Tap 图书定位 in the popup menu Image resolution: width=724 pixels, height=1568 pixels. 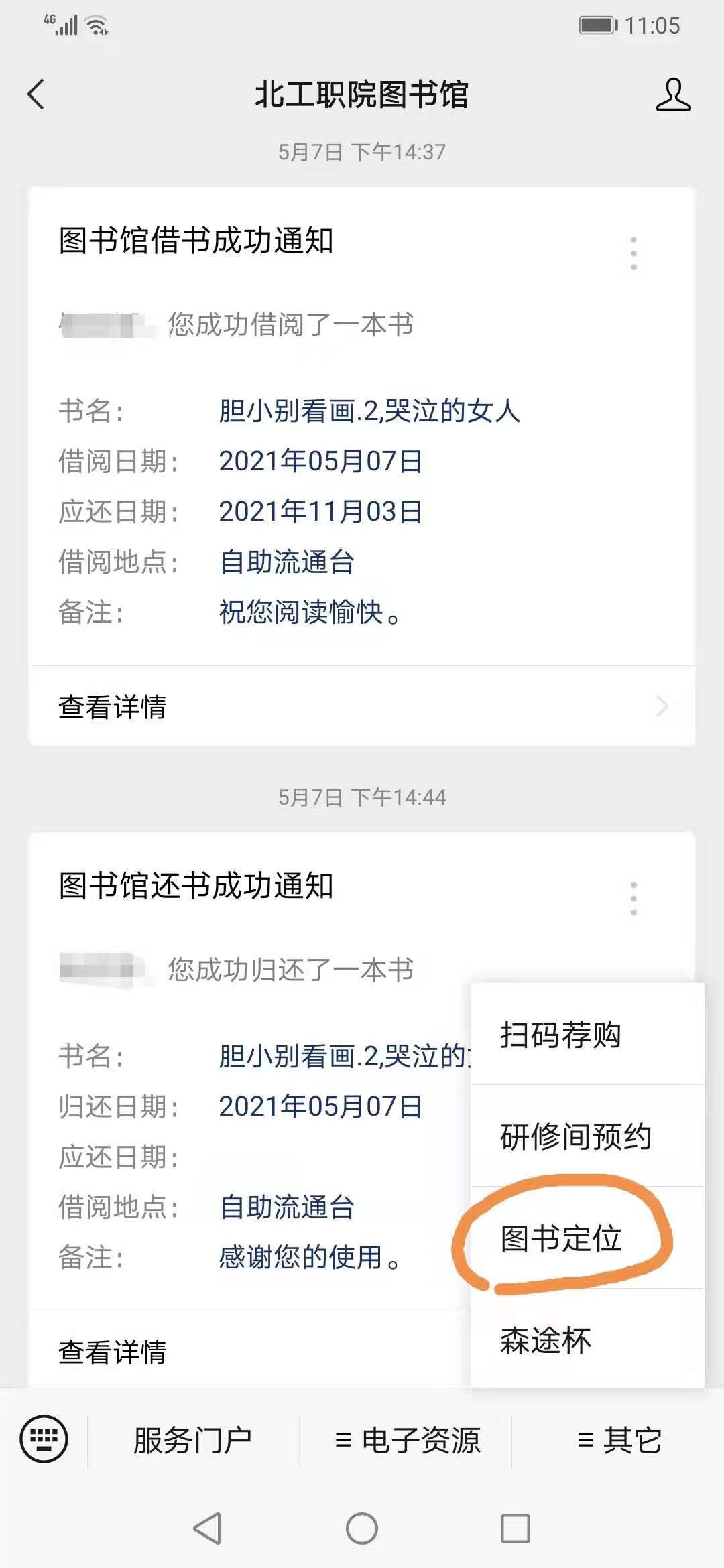point(587,1238)
